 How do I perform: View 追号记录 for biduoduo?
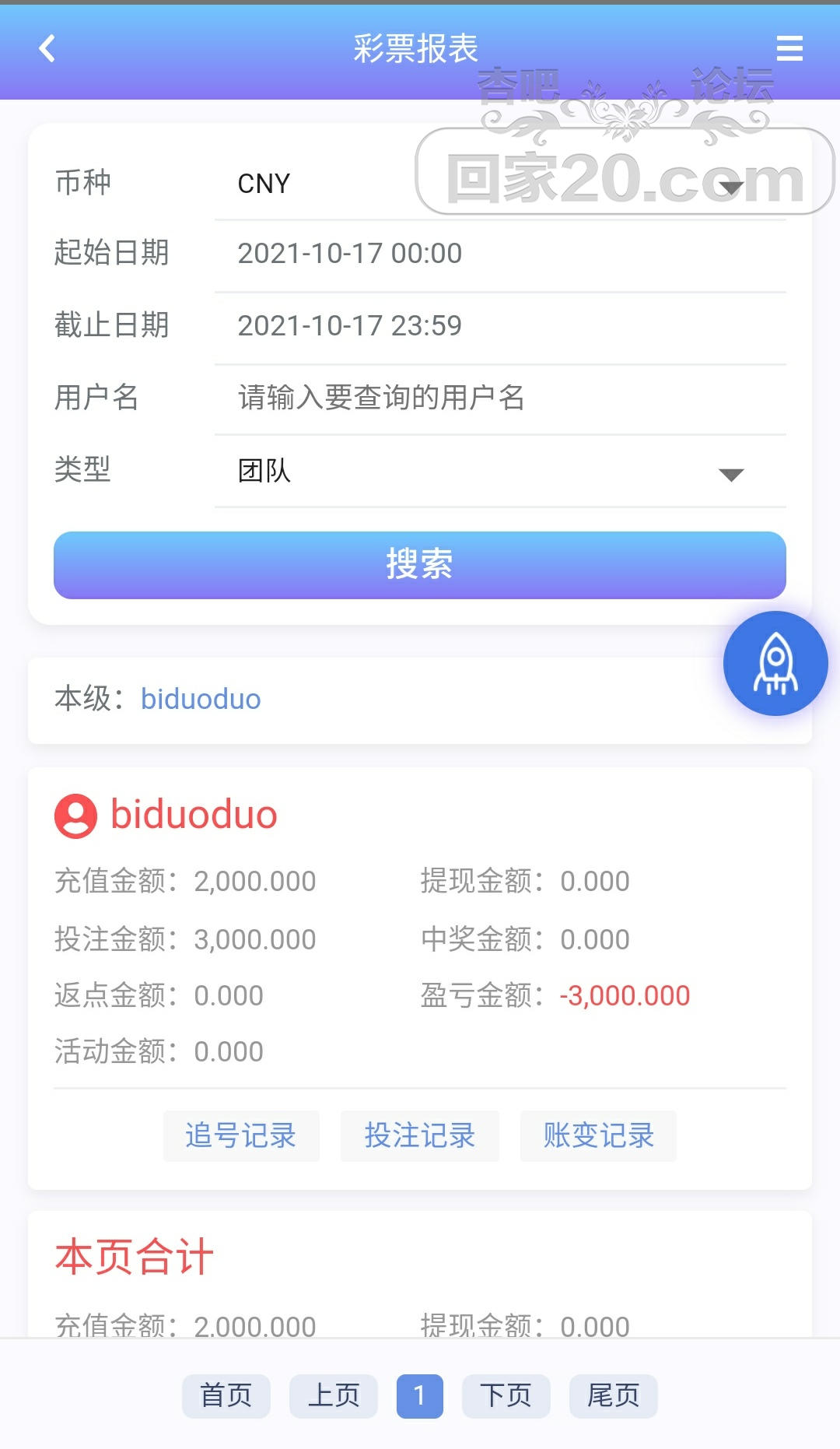(241, 1136)
